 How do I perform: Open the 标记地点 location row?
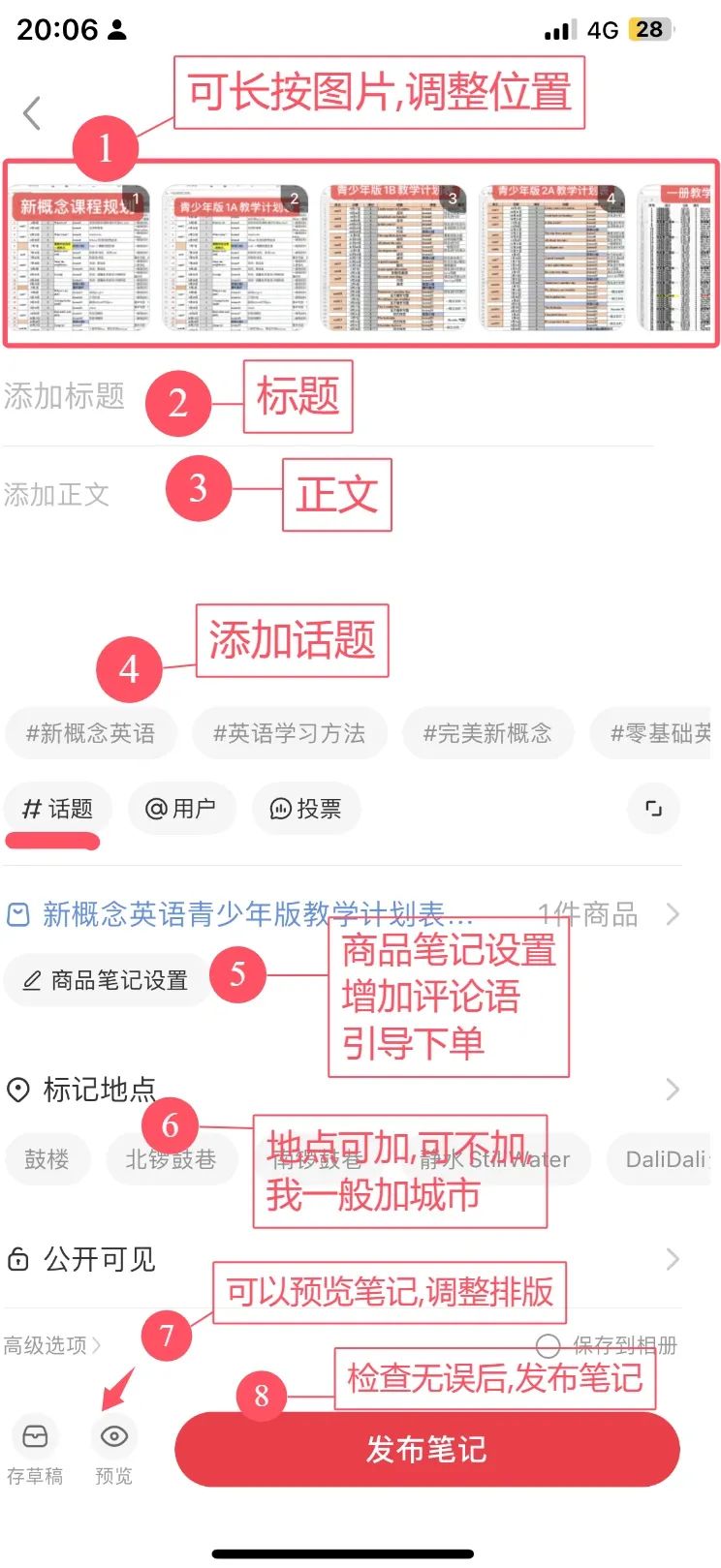pos(343,1090)
